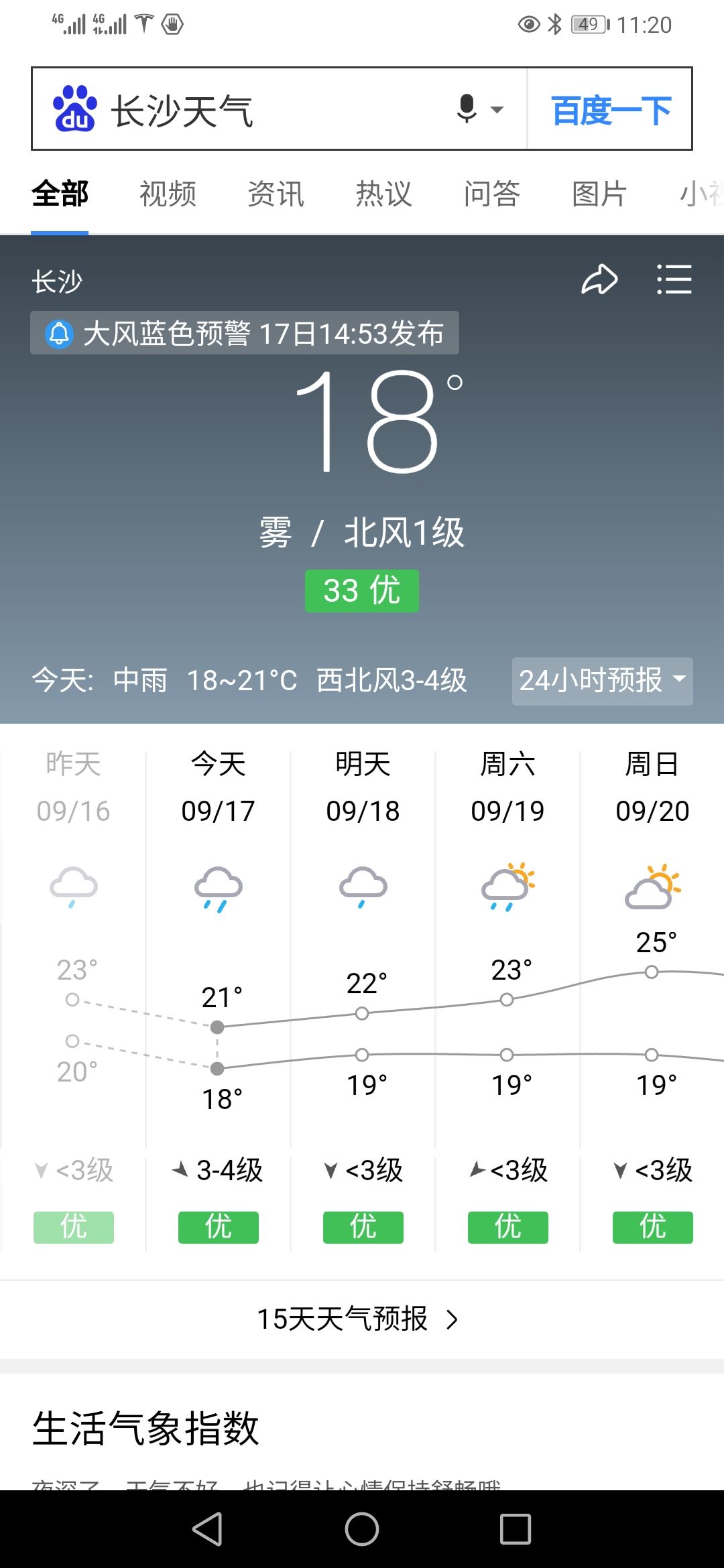This screenshot has height=1568, width=724.
Task: Expand the 15天天气预报 chevron
Action: click(451, 1319)
